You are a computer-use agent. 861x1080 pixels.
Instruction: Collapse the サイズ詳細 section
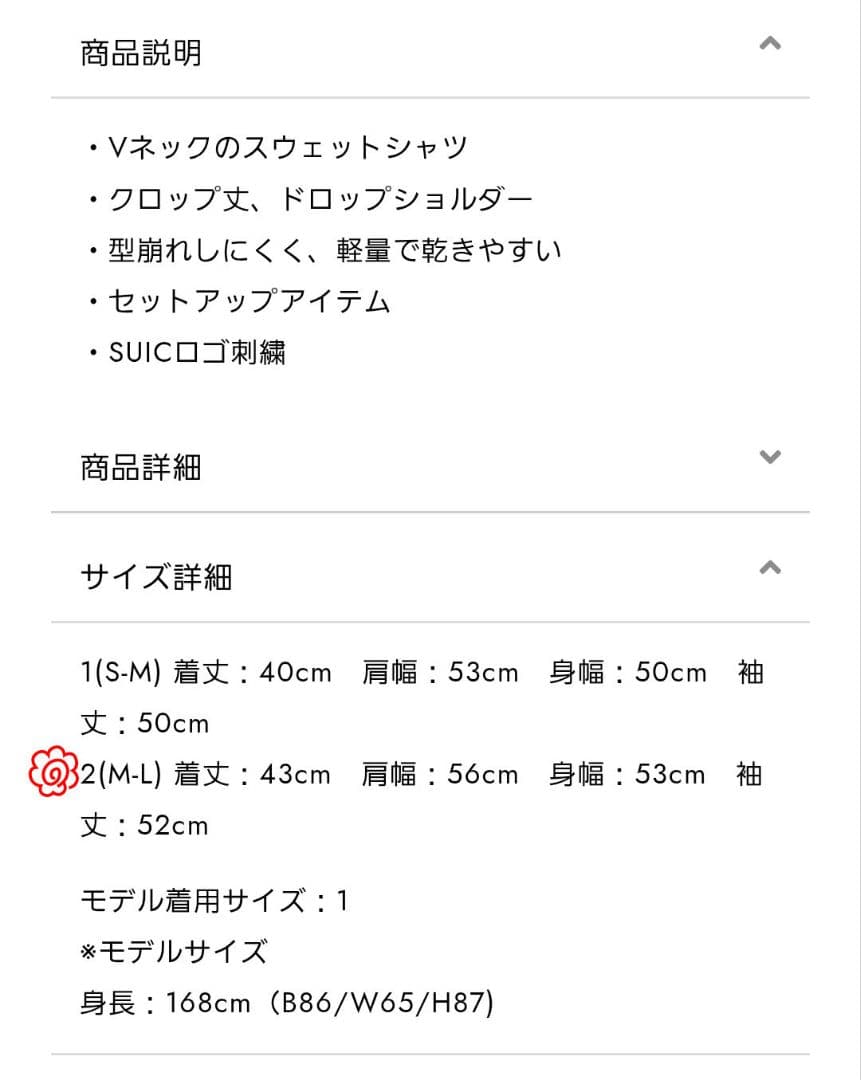coord(769,569)
